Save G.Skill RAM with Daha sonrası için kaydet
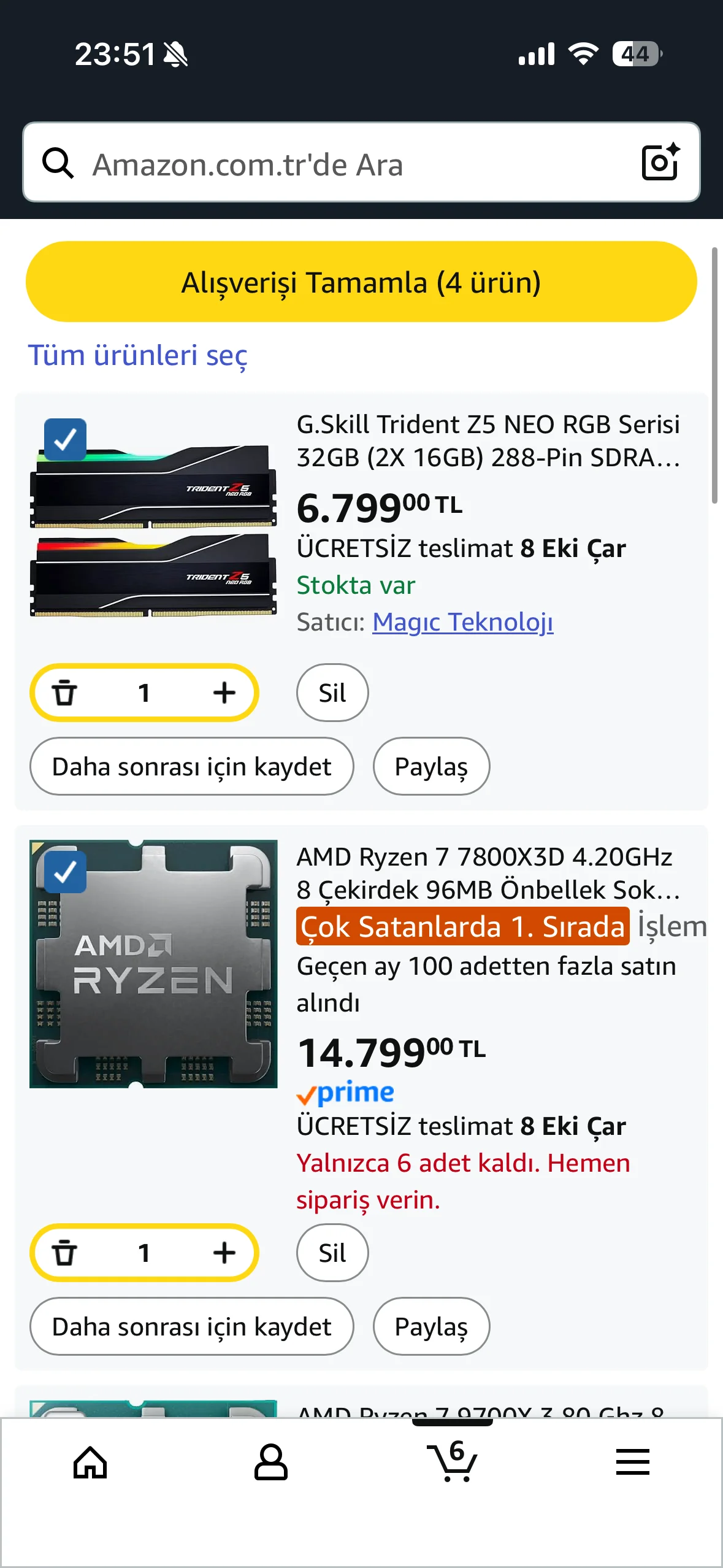This screenshot has width=723, height=1568. 191,767
